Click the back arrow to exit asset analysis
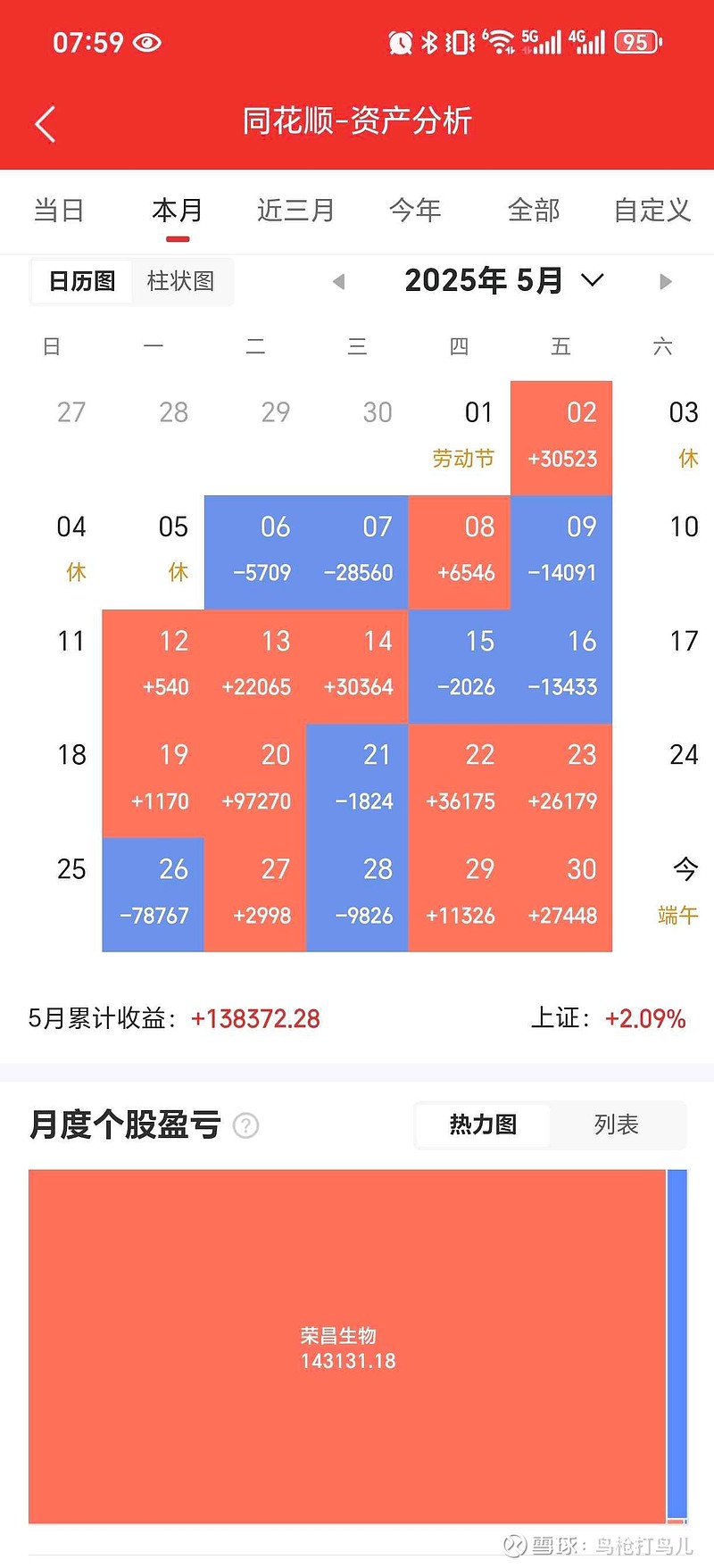714x1568 pixels. [45, 122]
